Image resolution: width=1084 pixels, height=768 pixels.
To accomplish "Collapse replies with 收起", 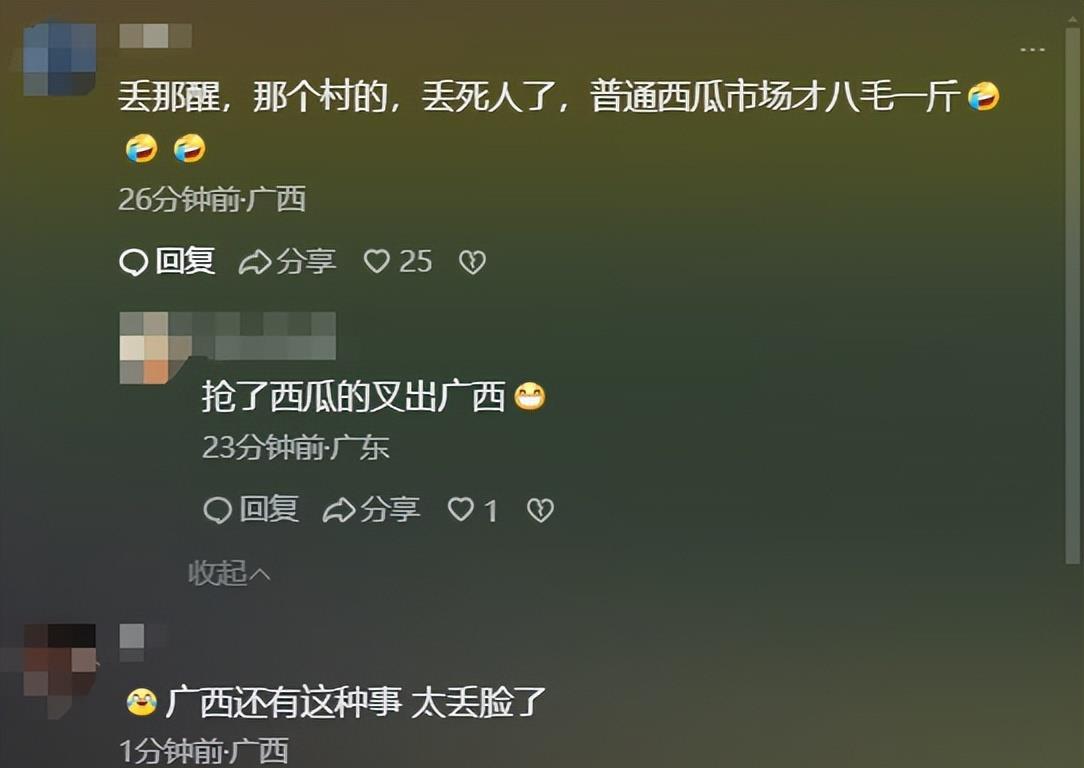I will [229, 573].
